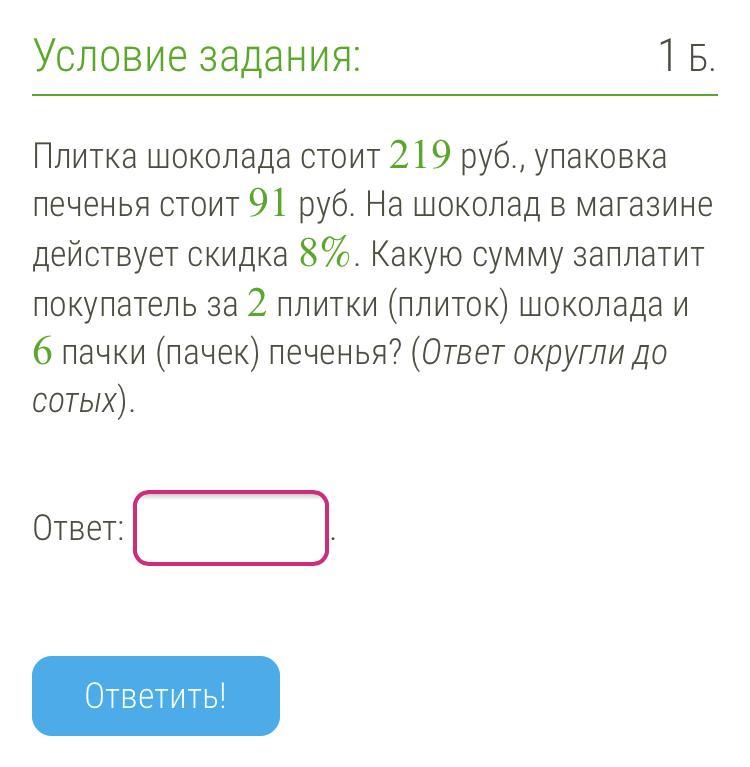Tap the Ответ input field

[x=231, y=528]
